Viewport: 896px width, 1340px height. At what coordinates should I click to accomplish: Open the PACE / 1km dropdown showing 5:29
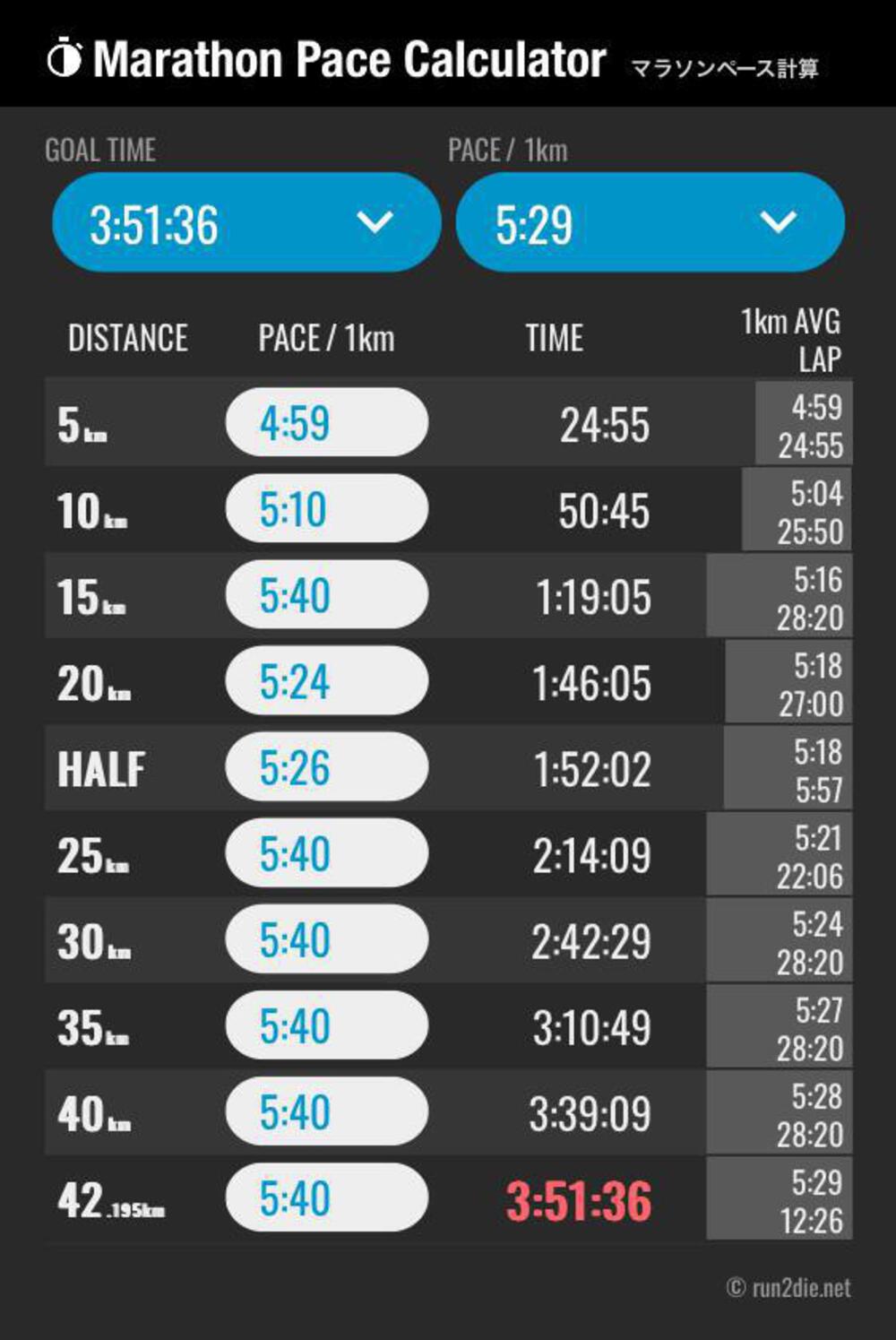[650, 223]
